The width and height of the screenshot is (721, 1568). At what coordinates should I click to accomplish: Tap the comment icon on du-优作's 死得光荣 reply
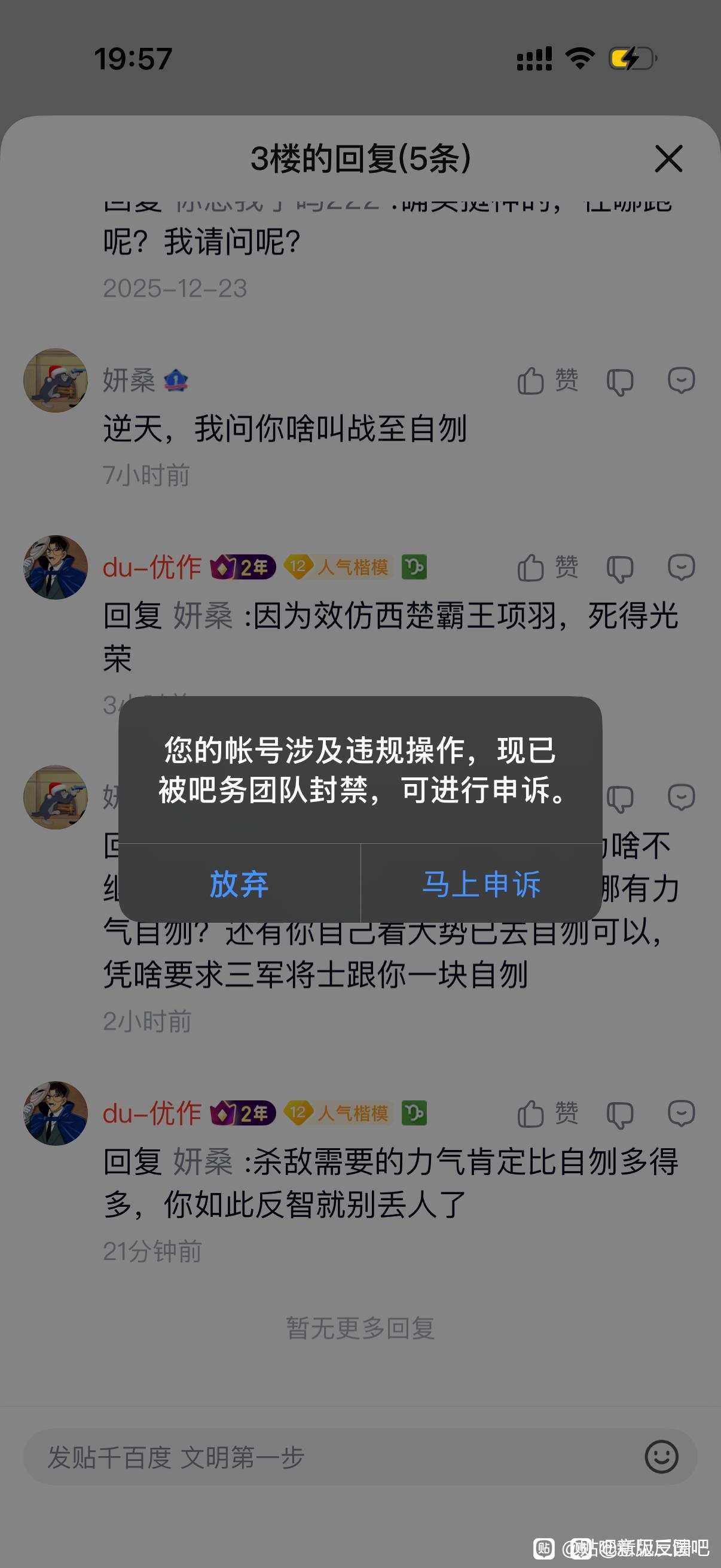click(x=681, y=568)
